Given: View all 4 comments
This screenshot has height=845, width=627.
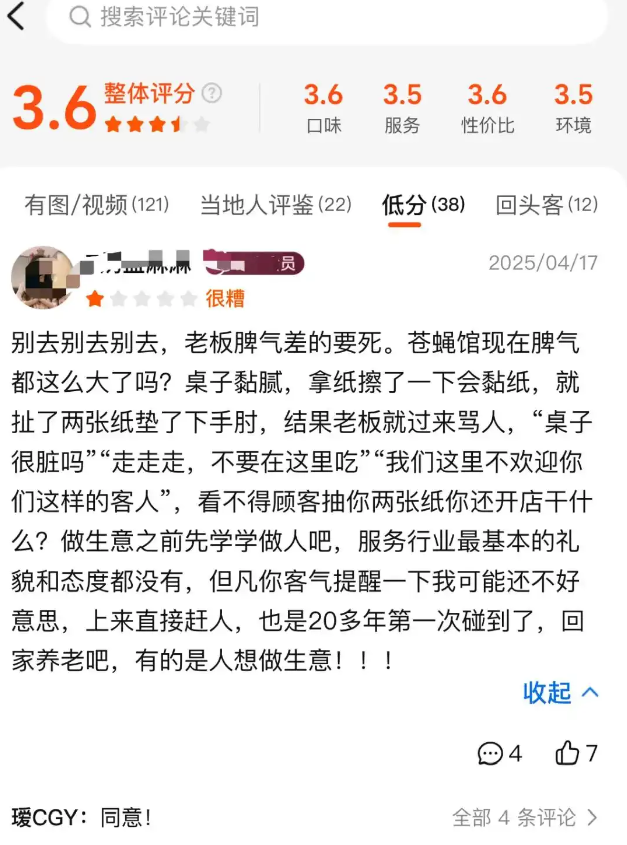Looking at the screenshot, I should 525,817.
